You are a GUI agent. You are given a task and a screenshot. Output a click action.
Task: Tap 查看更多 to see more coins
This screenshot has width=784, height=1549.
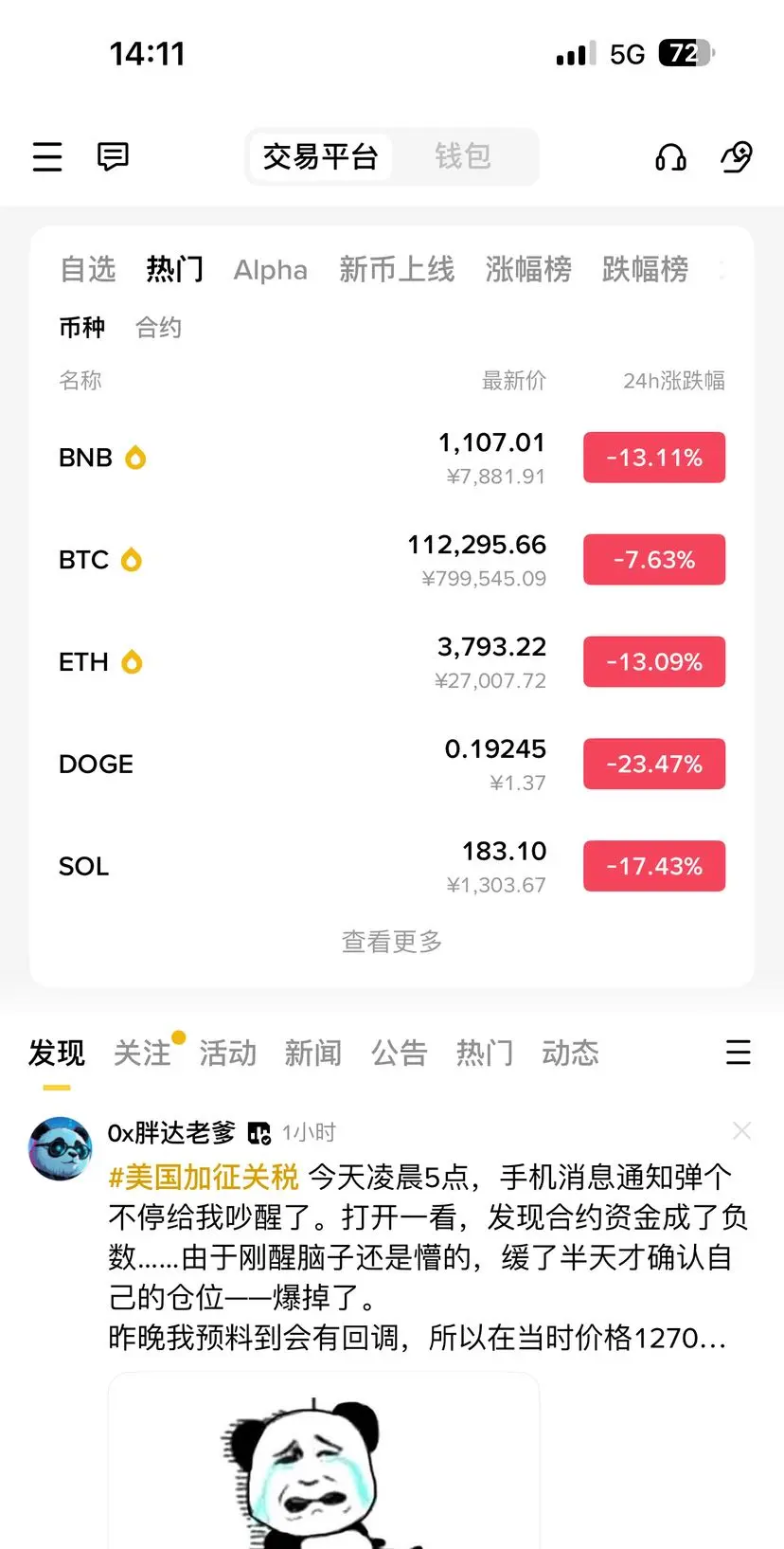(392, 942)
